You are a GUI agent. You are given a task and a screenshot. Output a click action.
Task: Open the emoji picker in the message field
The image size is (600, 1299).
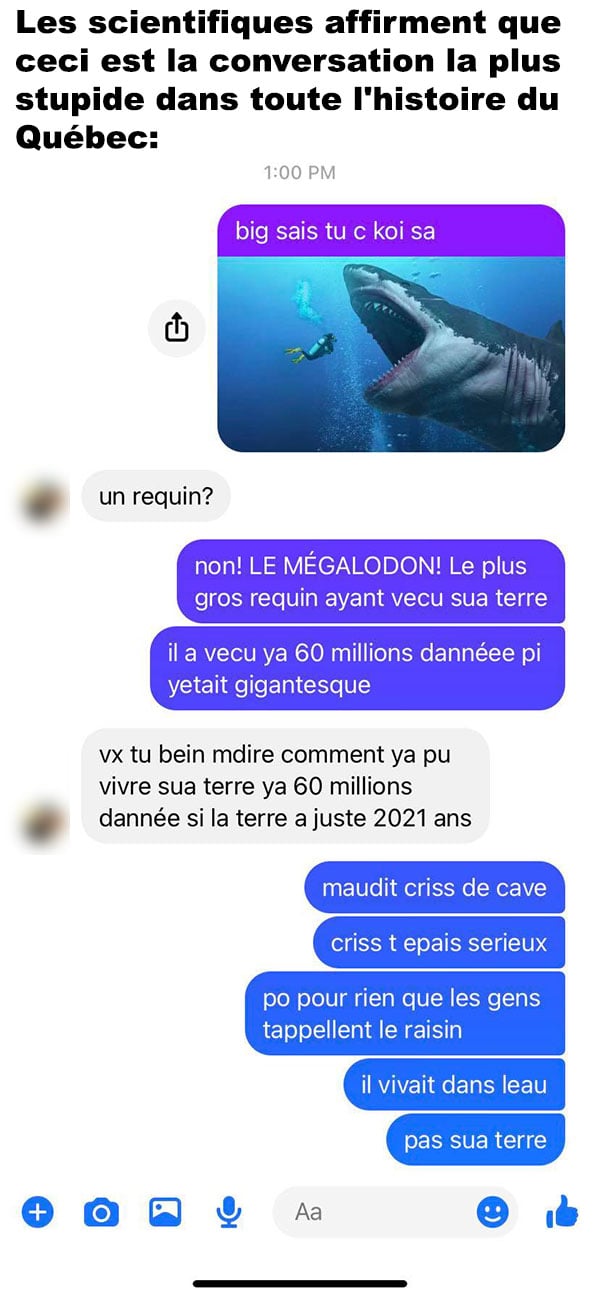coord(492,1213)
